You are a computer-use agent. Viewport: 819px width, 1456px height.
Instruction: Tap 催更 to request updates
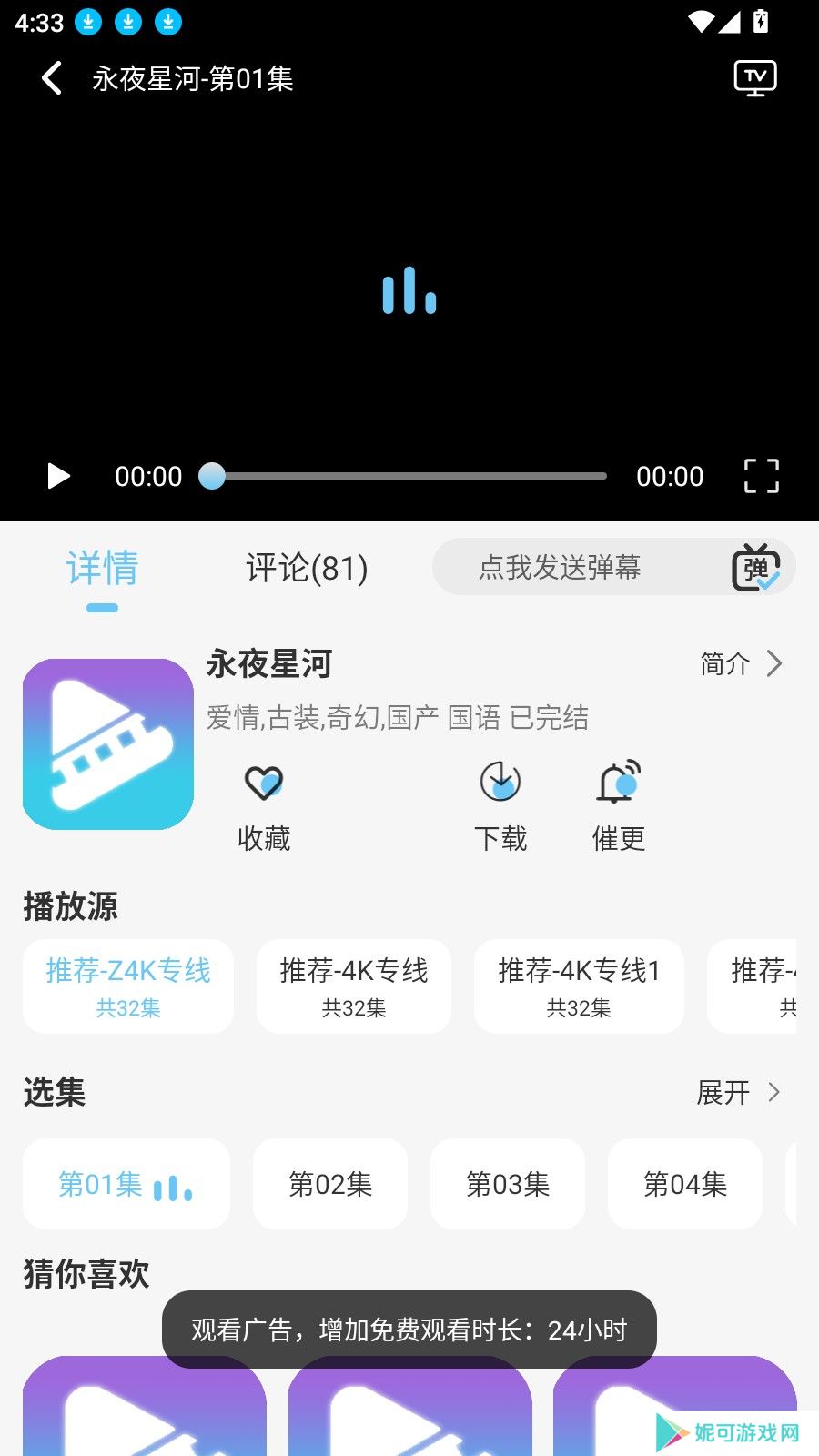tap(619, 807)
